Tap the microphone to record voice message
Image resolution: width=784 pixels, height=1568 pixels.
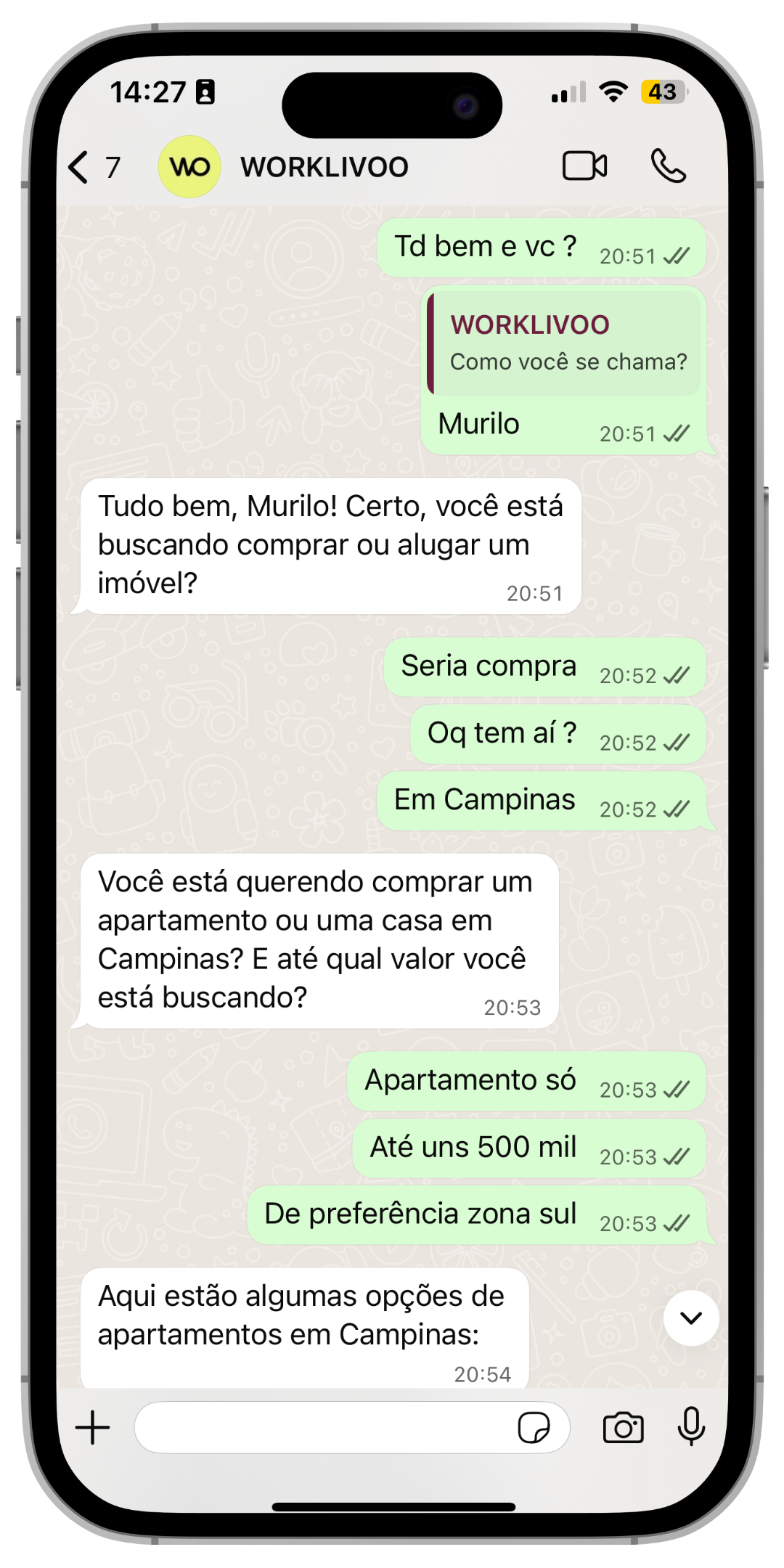click(691, 1426)
